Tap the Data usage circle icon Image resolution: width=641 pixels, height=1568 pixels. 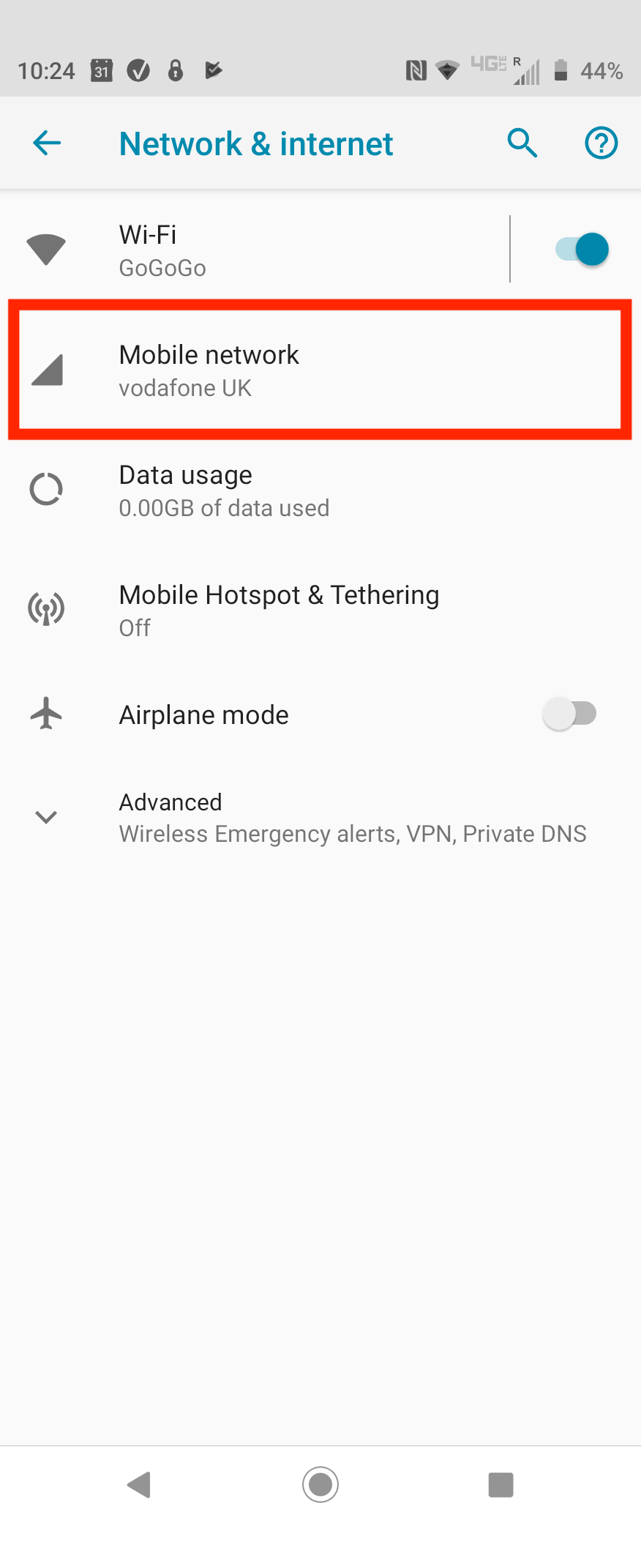45,489
